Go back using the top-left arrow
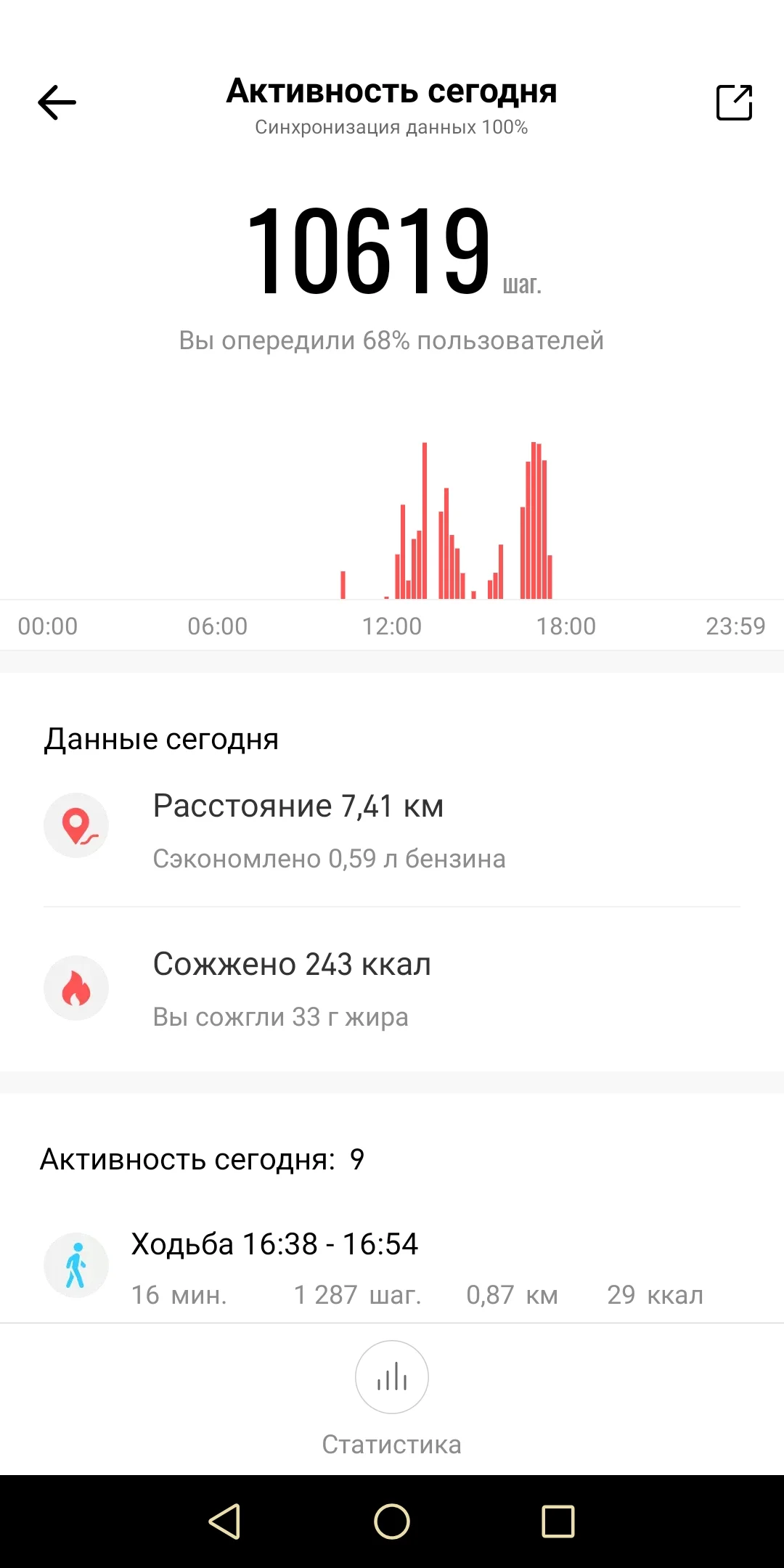Image resolution: width=784 pixels, height=1568 pixels. pyautogui.click(x=57, y=102)
